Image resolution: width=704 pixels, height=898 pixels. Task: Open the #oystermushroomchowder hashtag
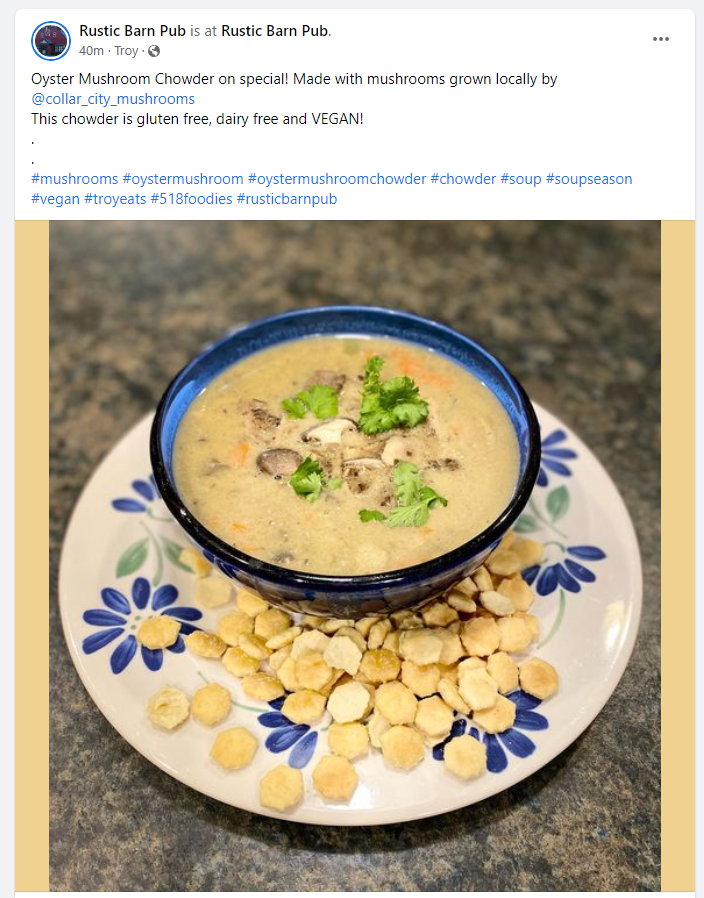click(x=337, y=179)
